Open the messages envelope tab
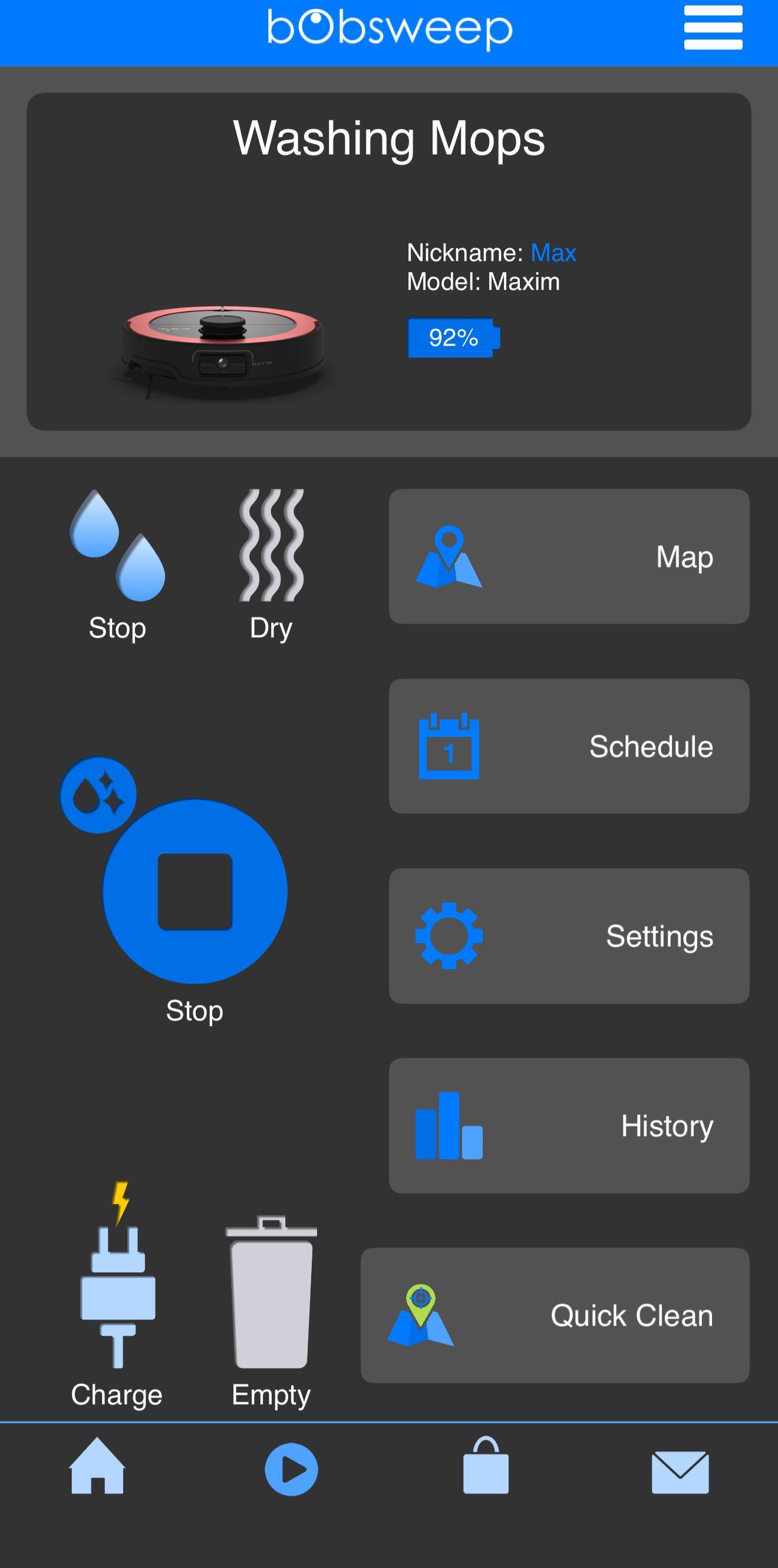Screen dimensions: 778x1568 [x=681, y=1473]
